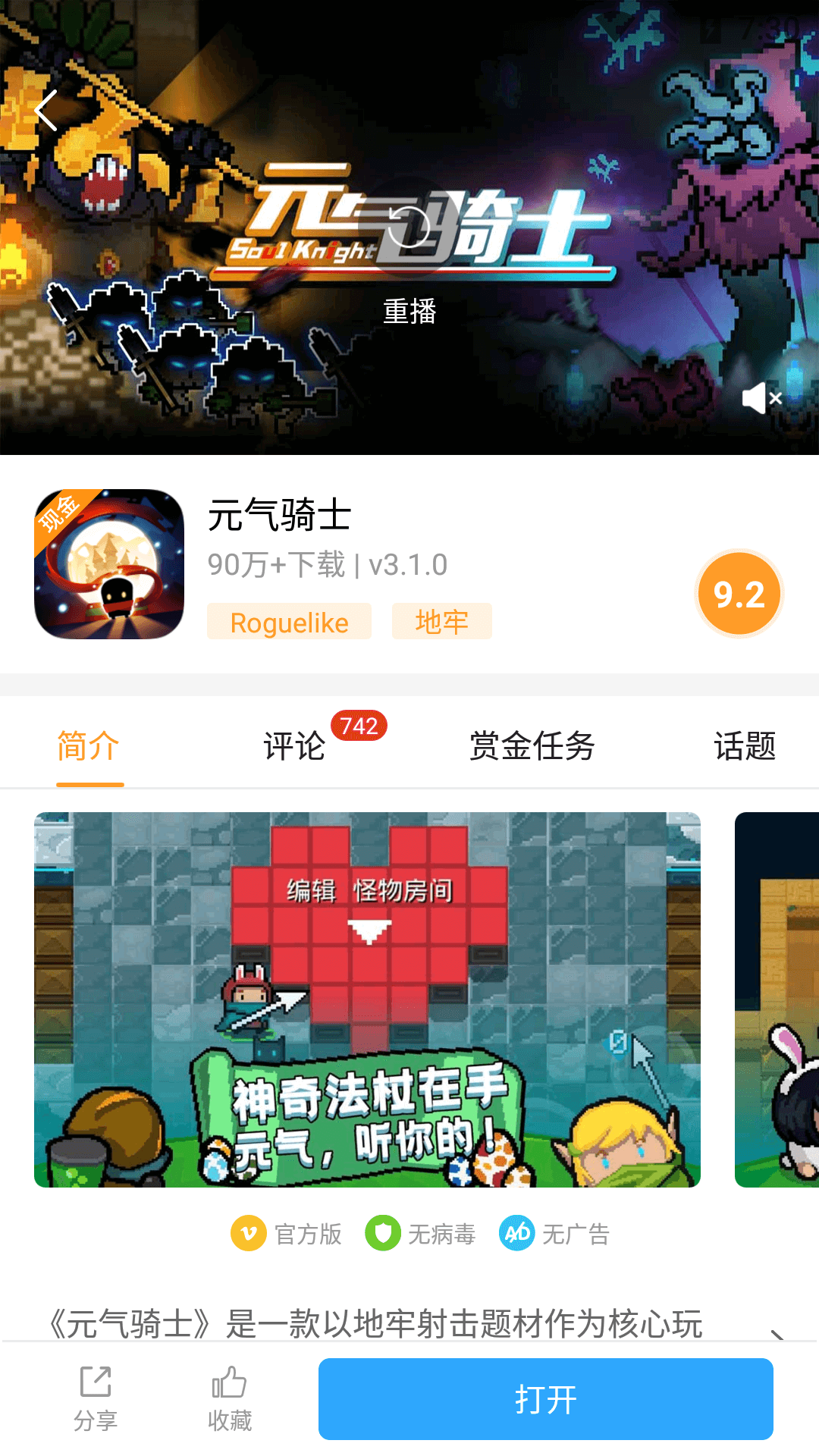This screenshot has width=819, height=1456.
Task: Open the second partially visible screenshot
Action: click(x=777, y=999)
